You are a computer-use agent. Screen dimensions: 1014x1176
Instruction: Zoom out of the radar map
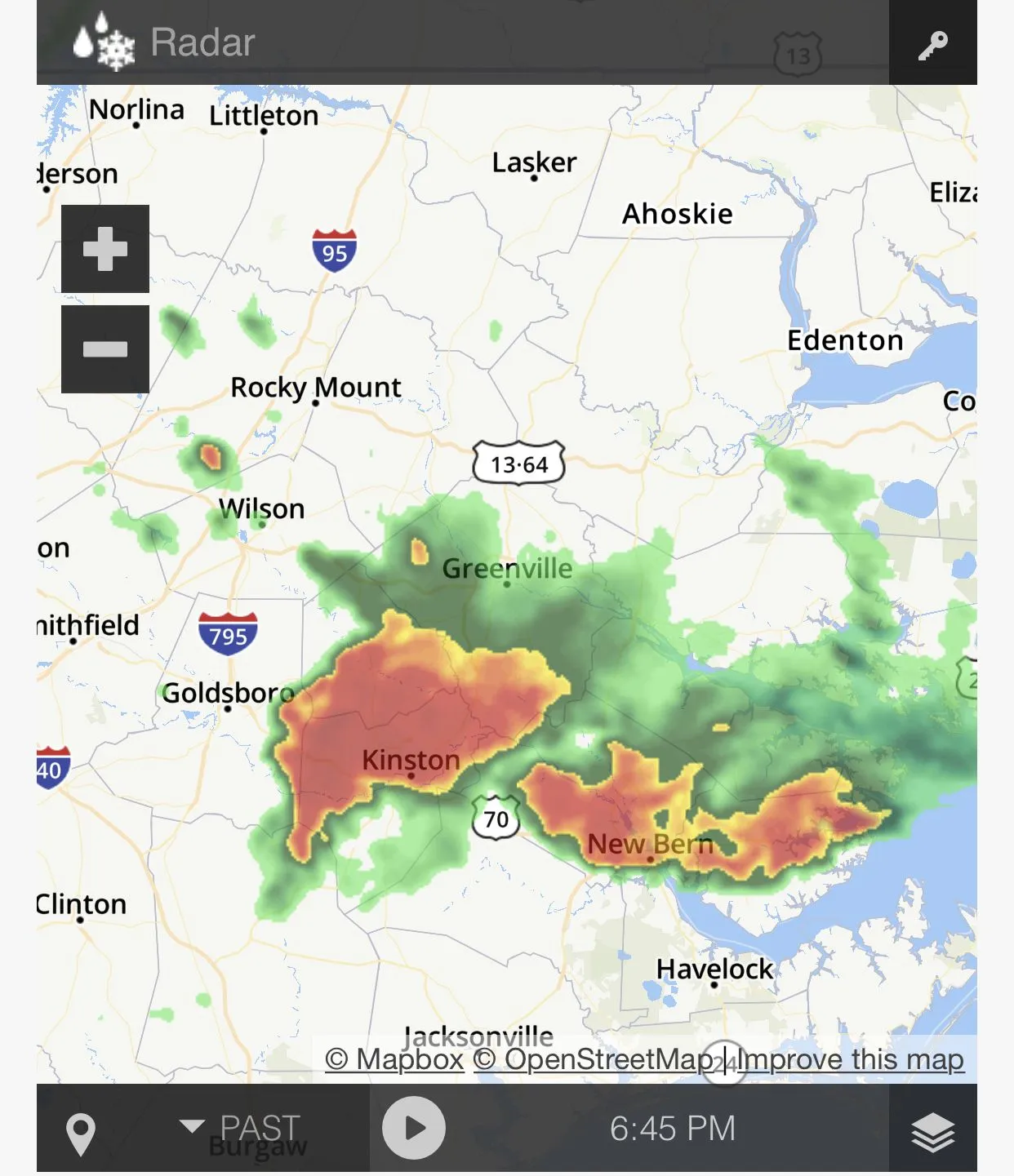[x=105, y=349]
